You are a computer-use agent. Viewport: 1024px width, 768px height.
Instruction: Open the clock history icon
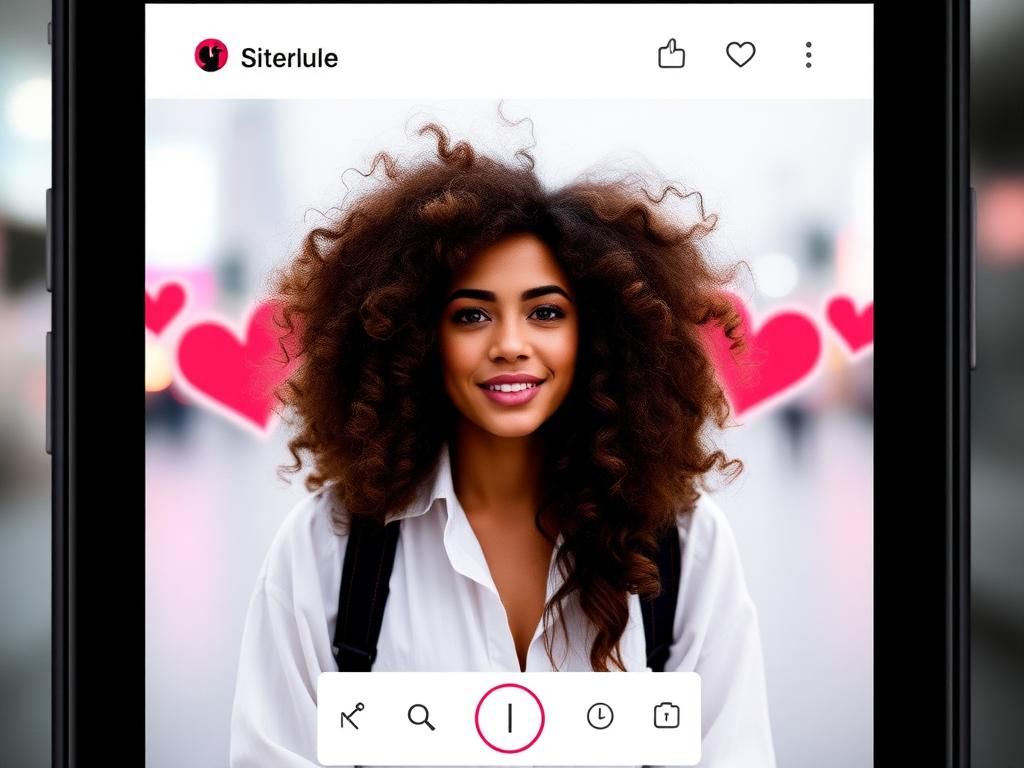599,716
